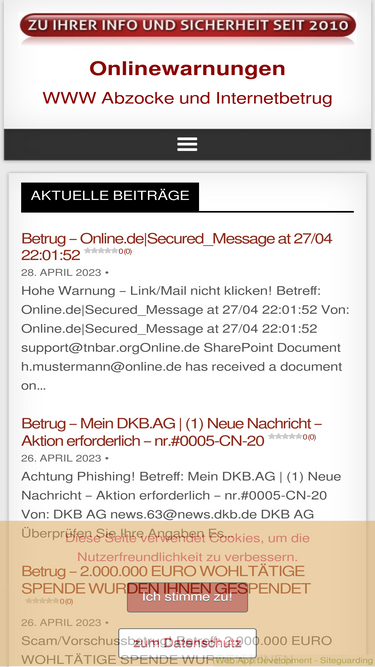Follow the Web App Development Siteguarding link

pos(293,661)
